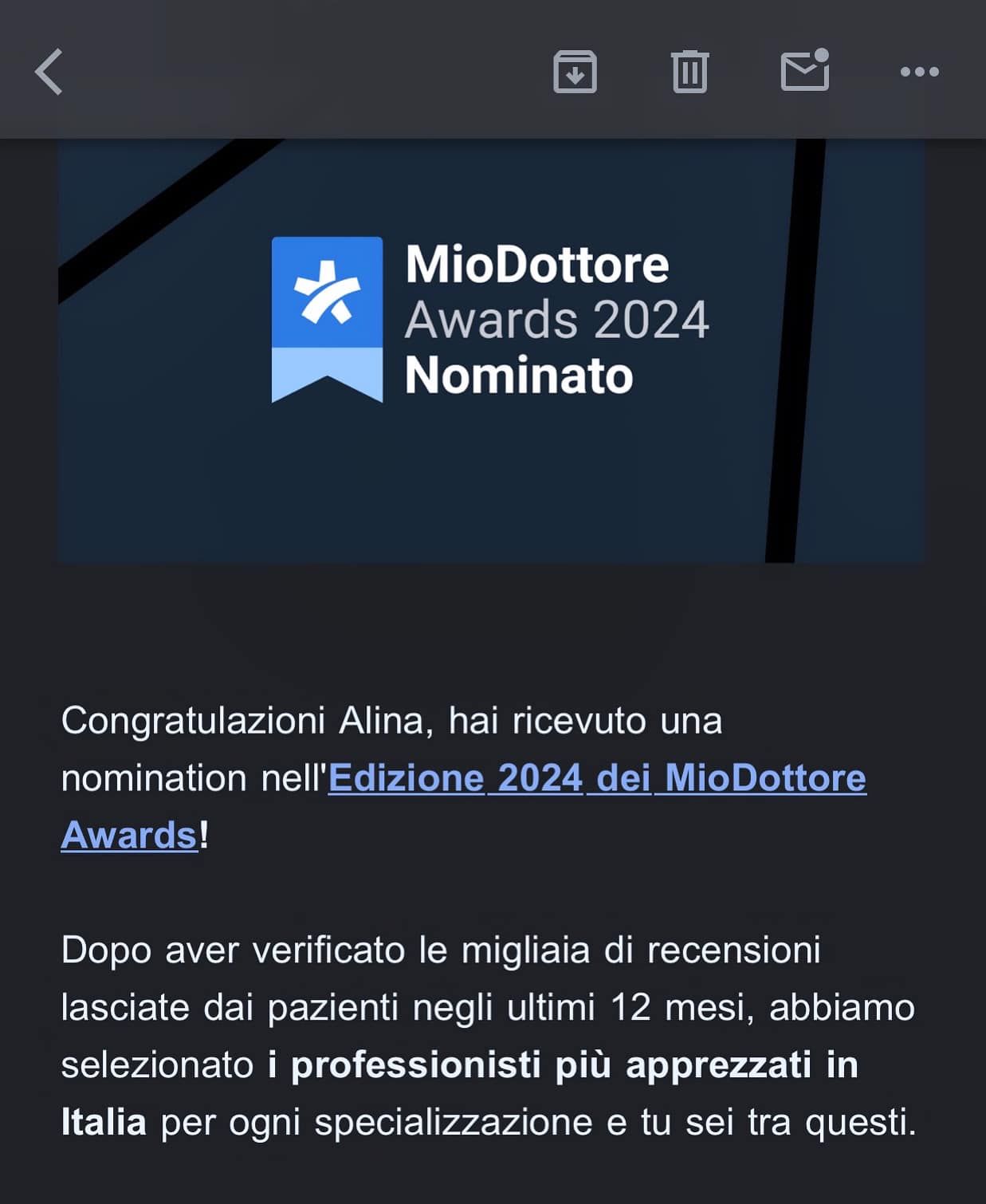Mark this email as unread
986x1204 pixels.
(804, 71)
